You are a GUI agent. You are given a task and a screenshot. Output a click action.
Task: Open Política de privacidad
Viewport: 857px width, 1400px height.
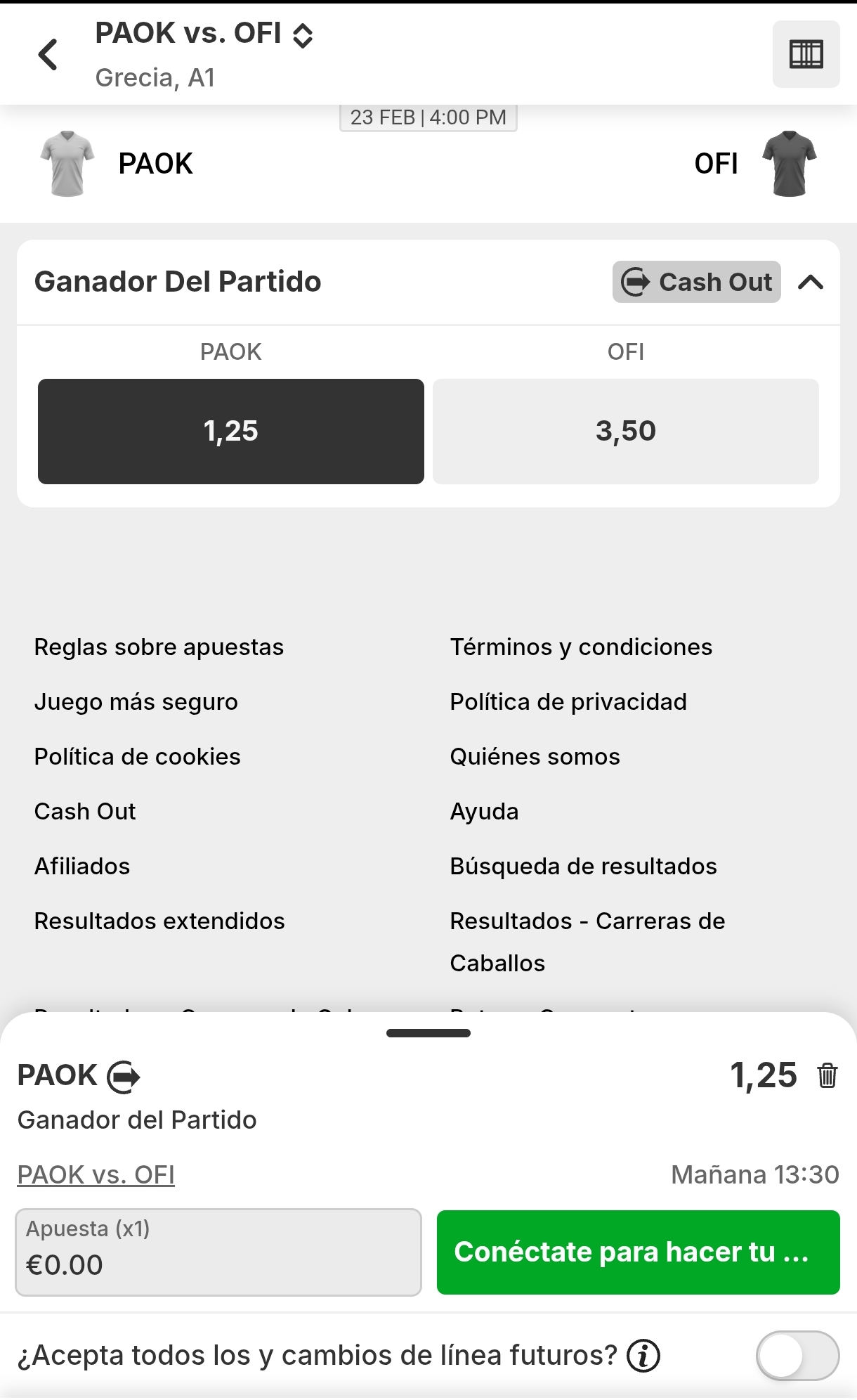point(568,701)
